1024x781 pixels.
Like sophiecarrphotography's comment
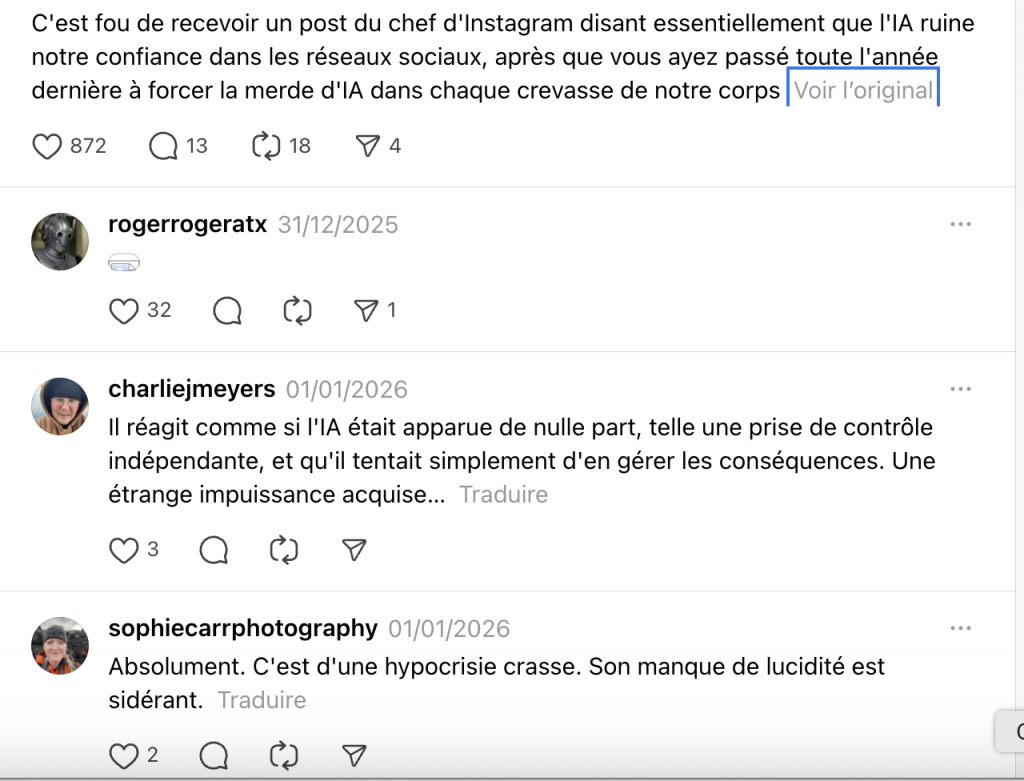(x=123, y=756)
